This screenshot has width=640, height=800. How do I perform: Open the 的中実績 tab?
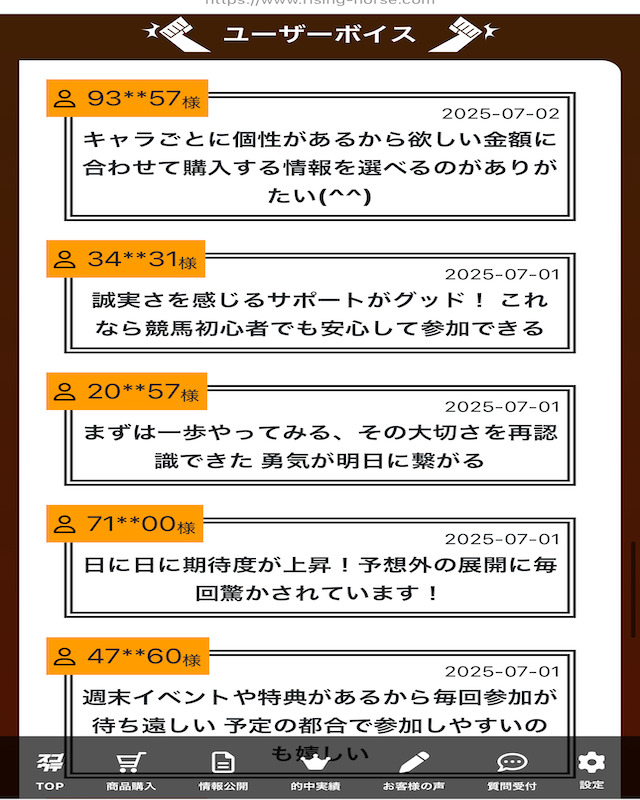pyautogui.click(x=317, y=769)
